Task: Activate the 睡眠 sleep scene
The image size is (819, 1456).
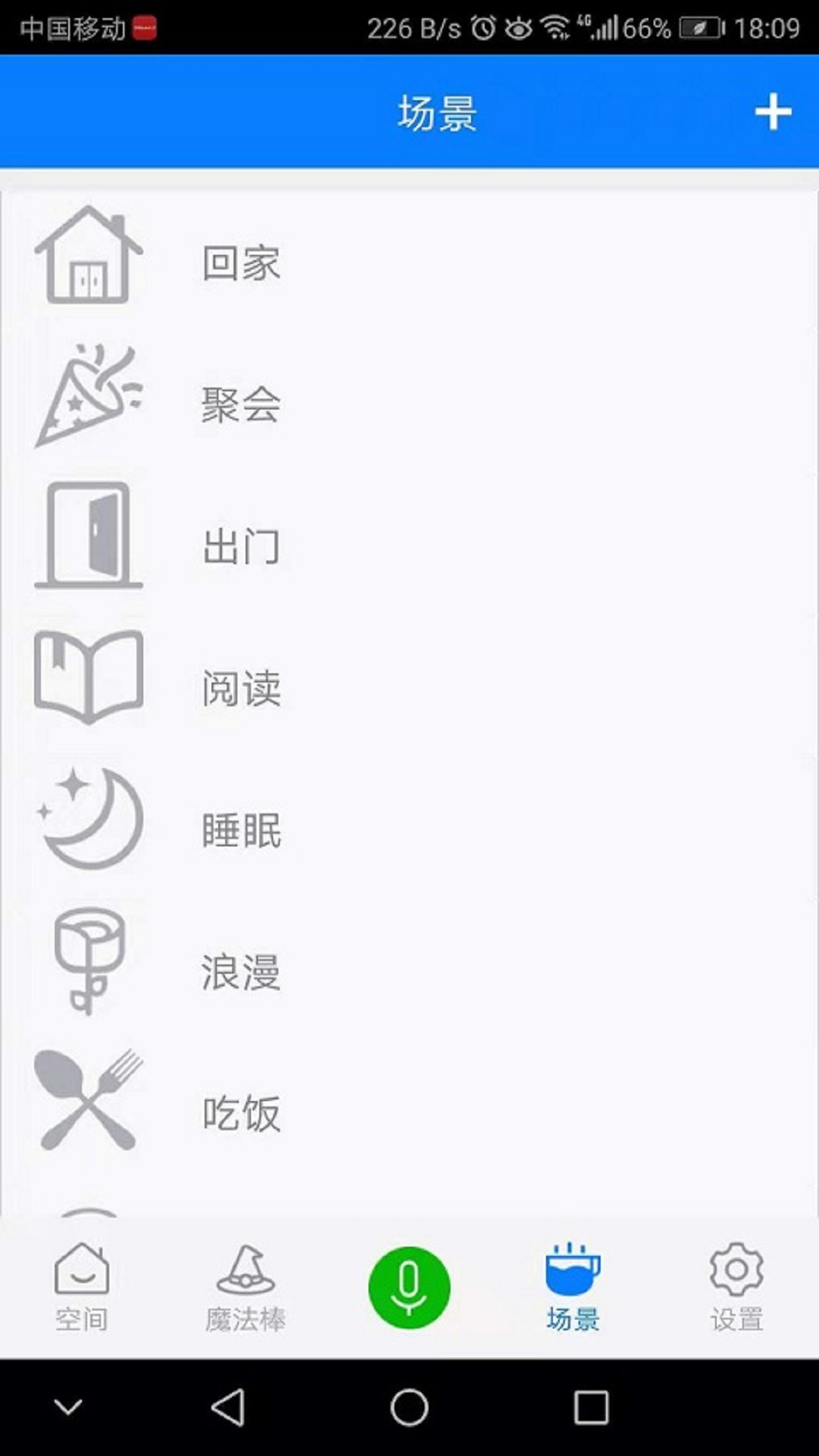Action: pyautogui.click(x=240, y=830)
